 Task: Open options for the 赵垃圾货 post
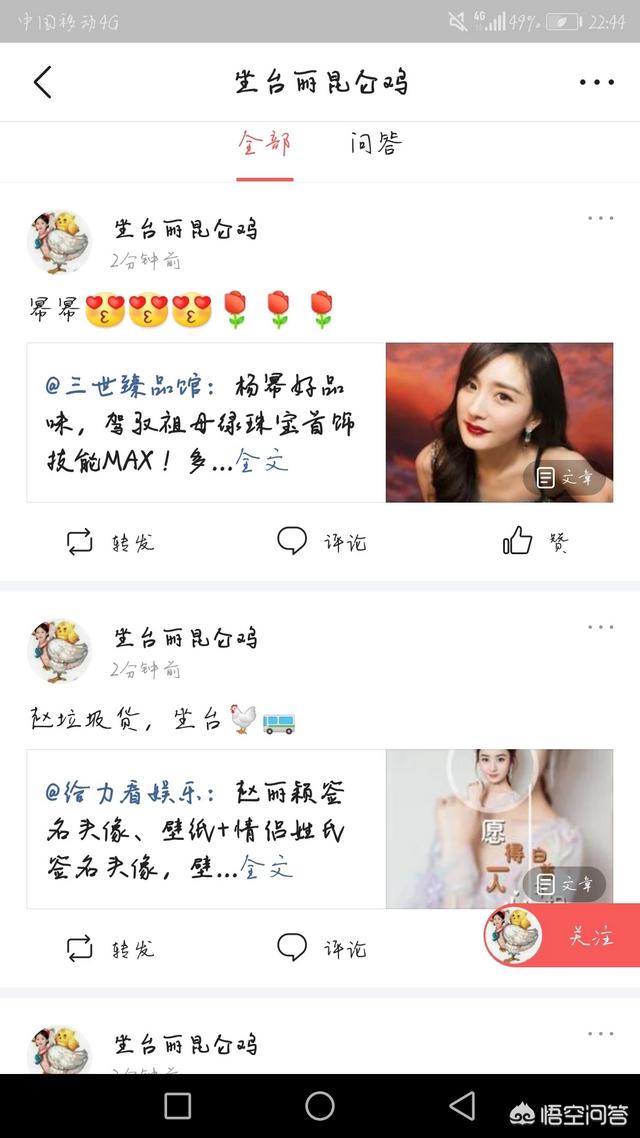(600, 627)
